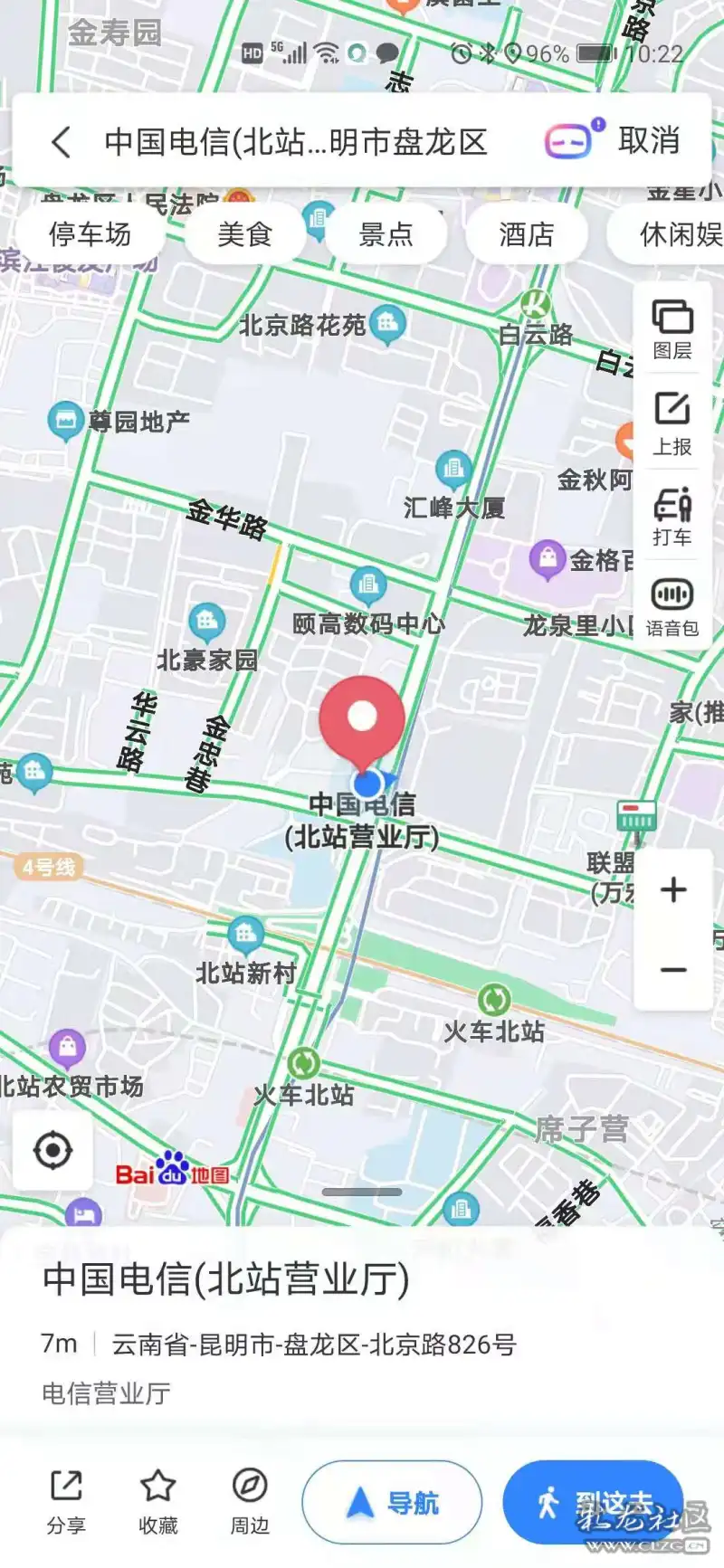Filter nearby by the 美食 chip

pyautogui.click(x=244, y=234)
